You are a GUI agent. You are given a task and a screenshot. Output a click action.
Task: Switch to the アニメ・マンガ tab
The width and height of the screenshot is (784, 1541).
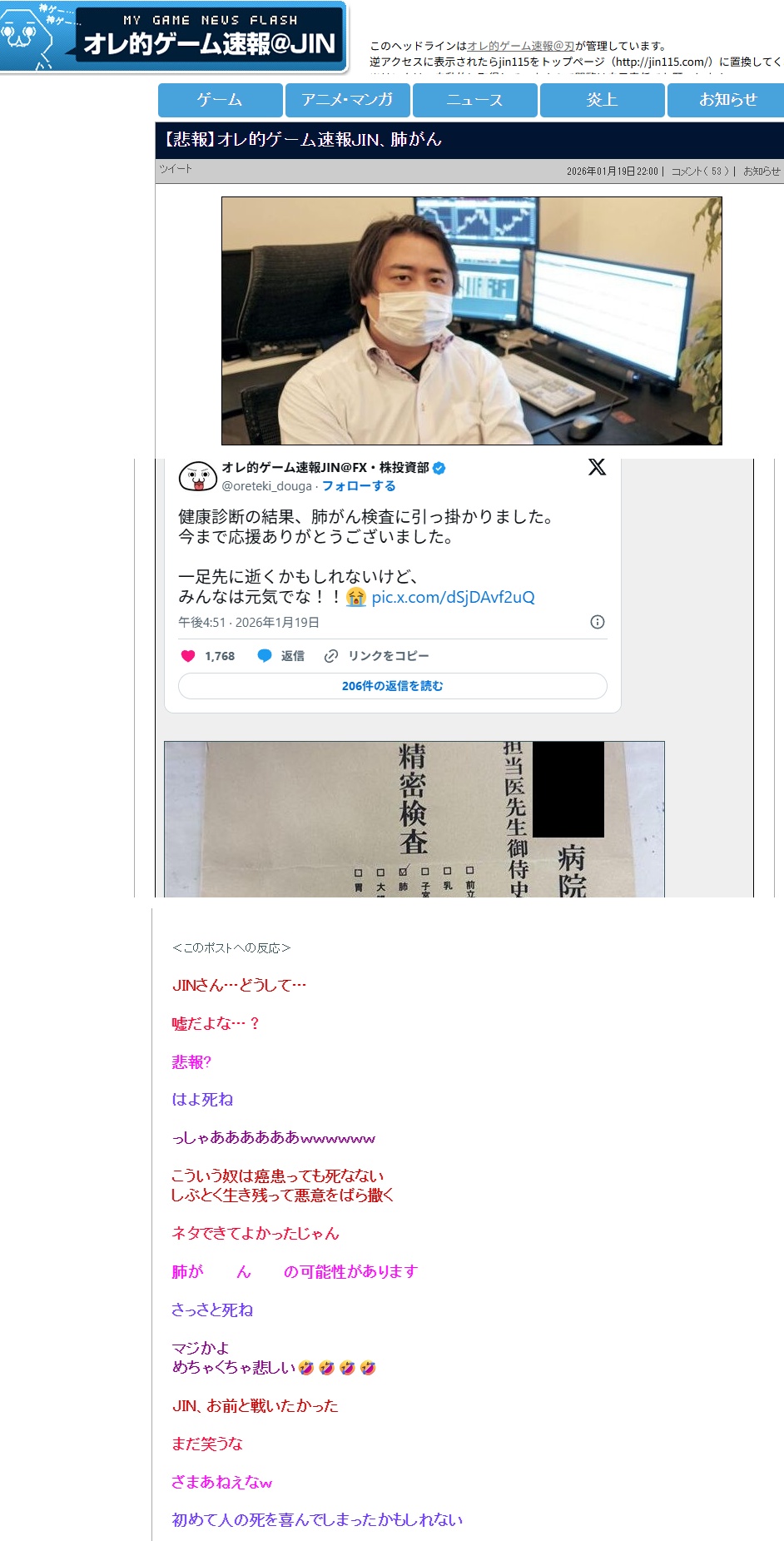(x=347, y=100)
